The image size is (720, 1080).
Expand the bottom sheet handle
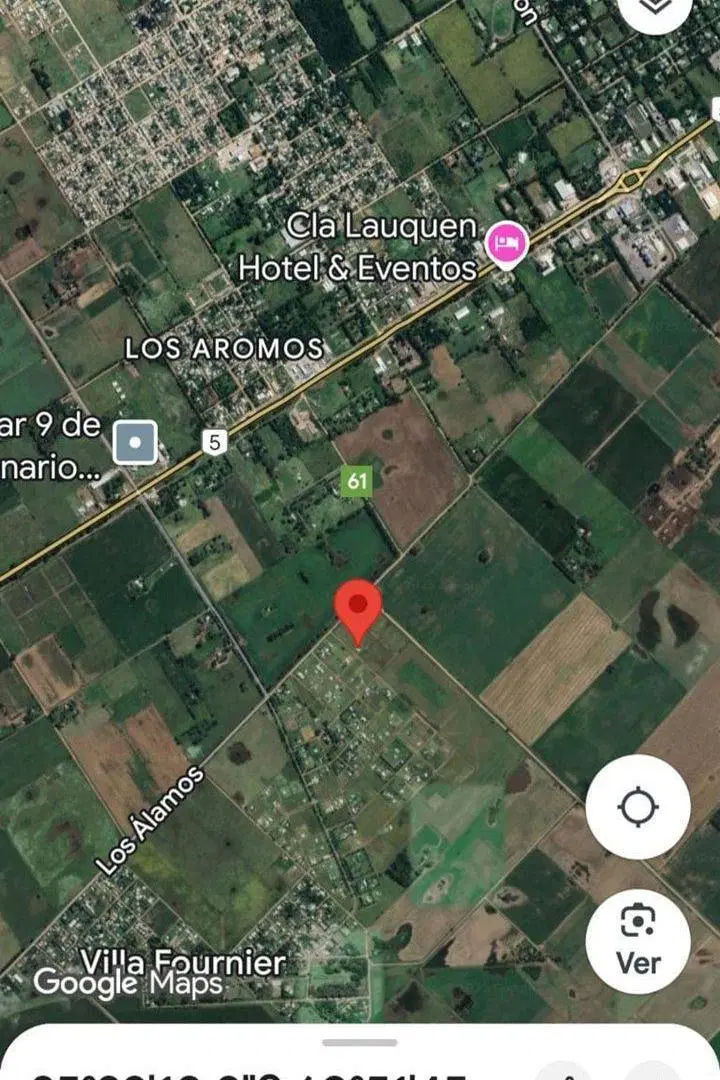[x=360, y=1042]
